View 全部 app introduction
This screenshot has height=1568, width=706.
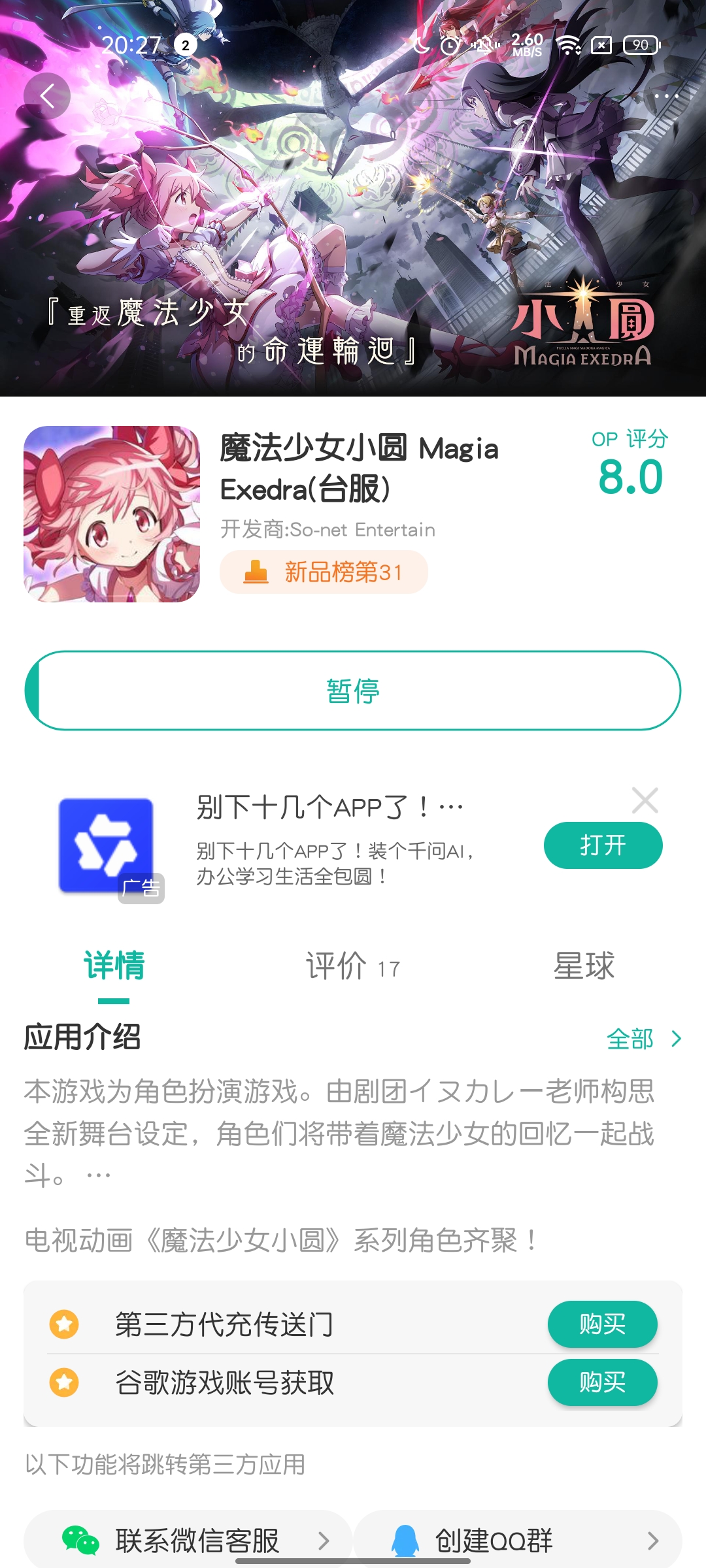[x=643, y=1039]
